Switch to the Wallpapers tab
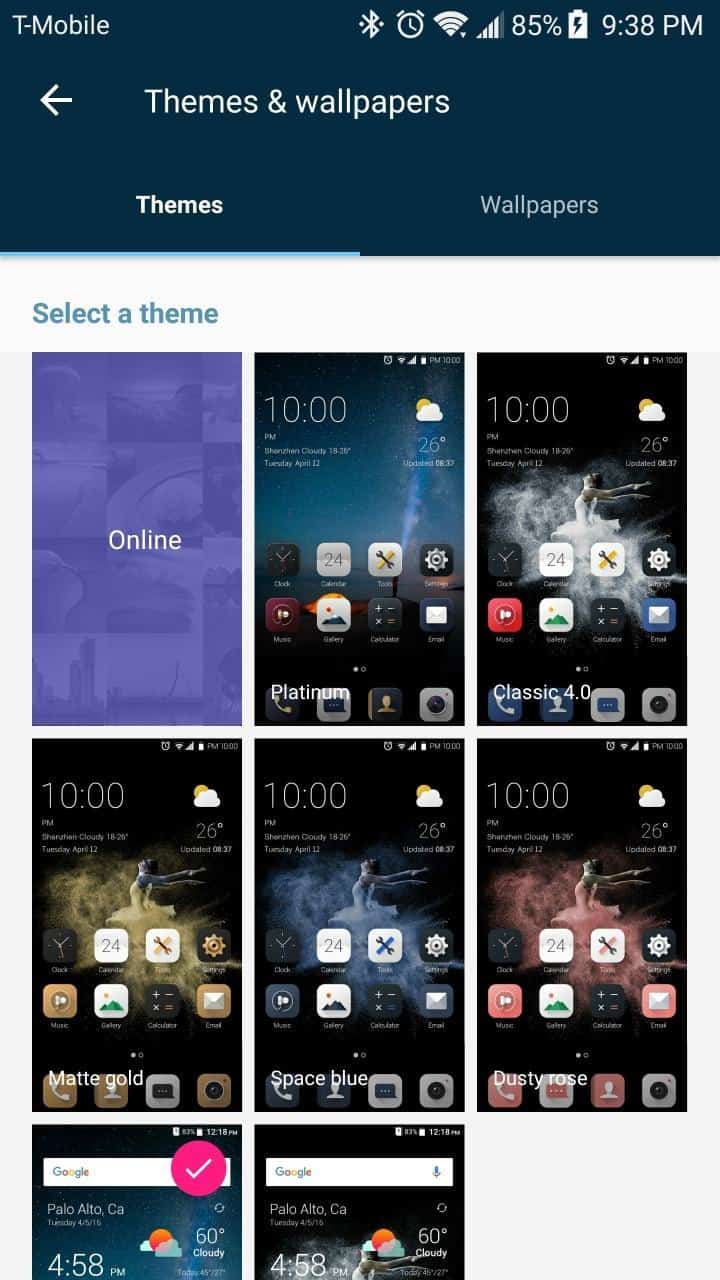The height and width of the screenshot is (1280, 720). tap(539, 205)
